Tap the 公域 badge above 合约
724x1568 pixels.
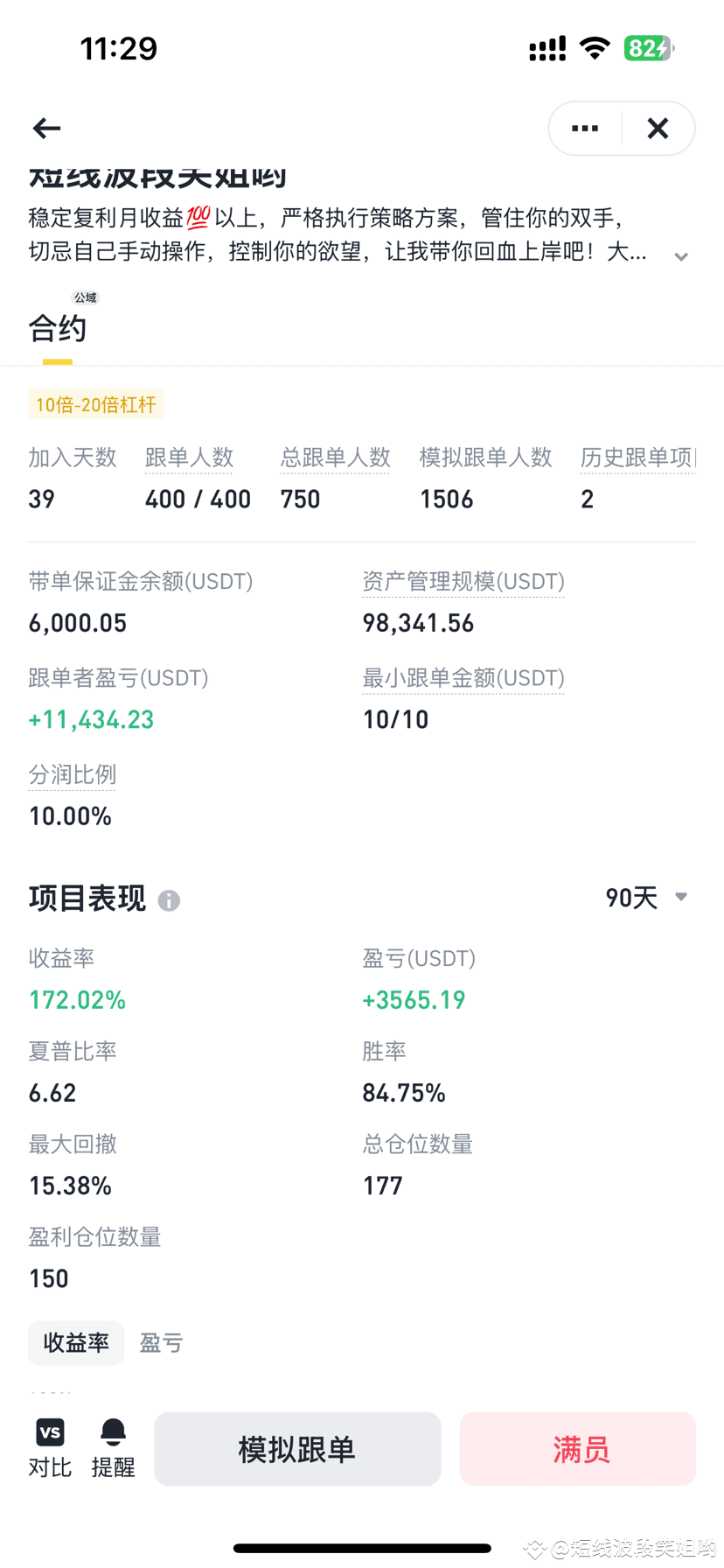tap(86, 297)
